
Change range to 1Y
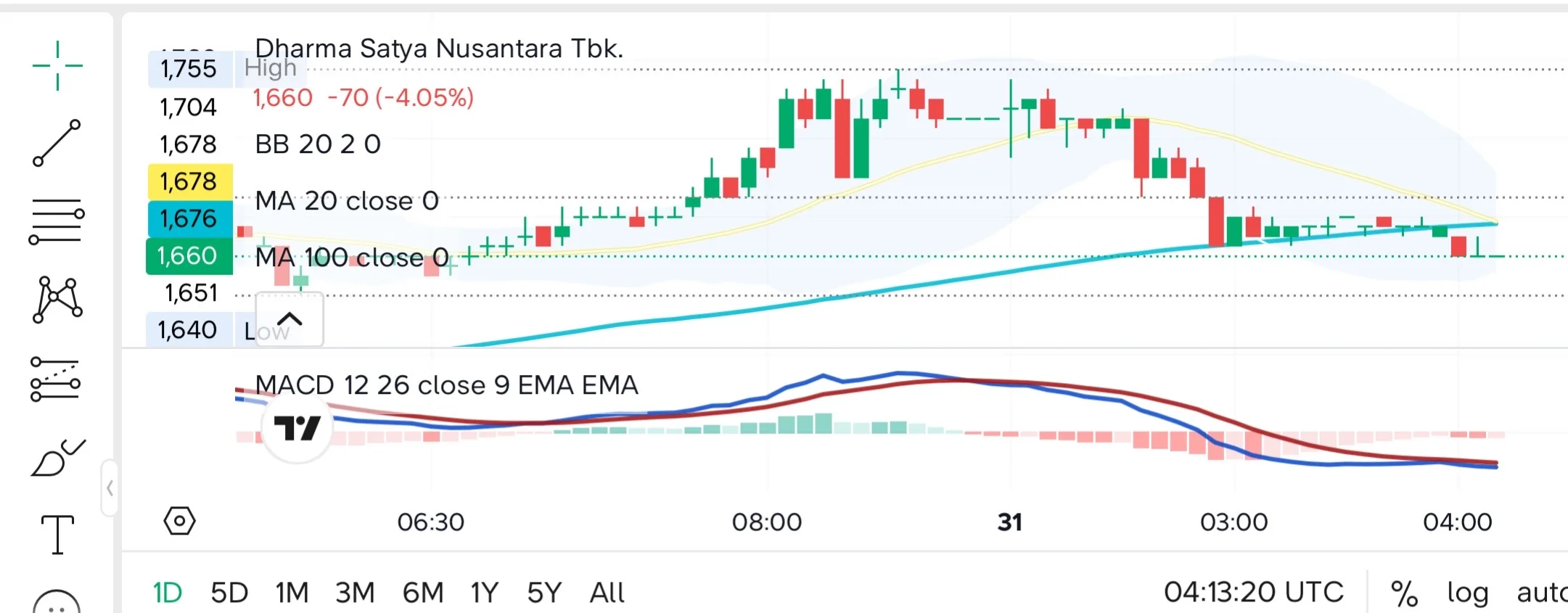[485, 593]
